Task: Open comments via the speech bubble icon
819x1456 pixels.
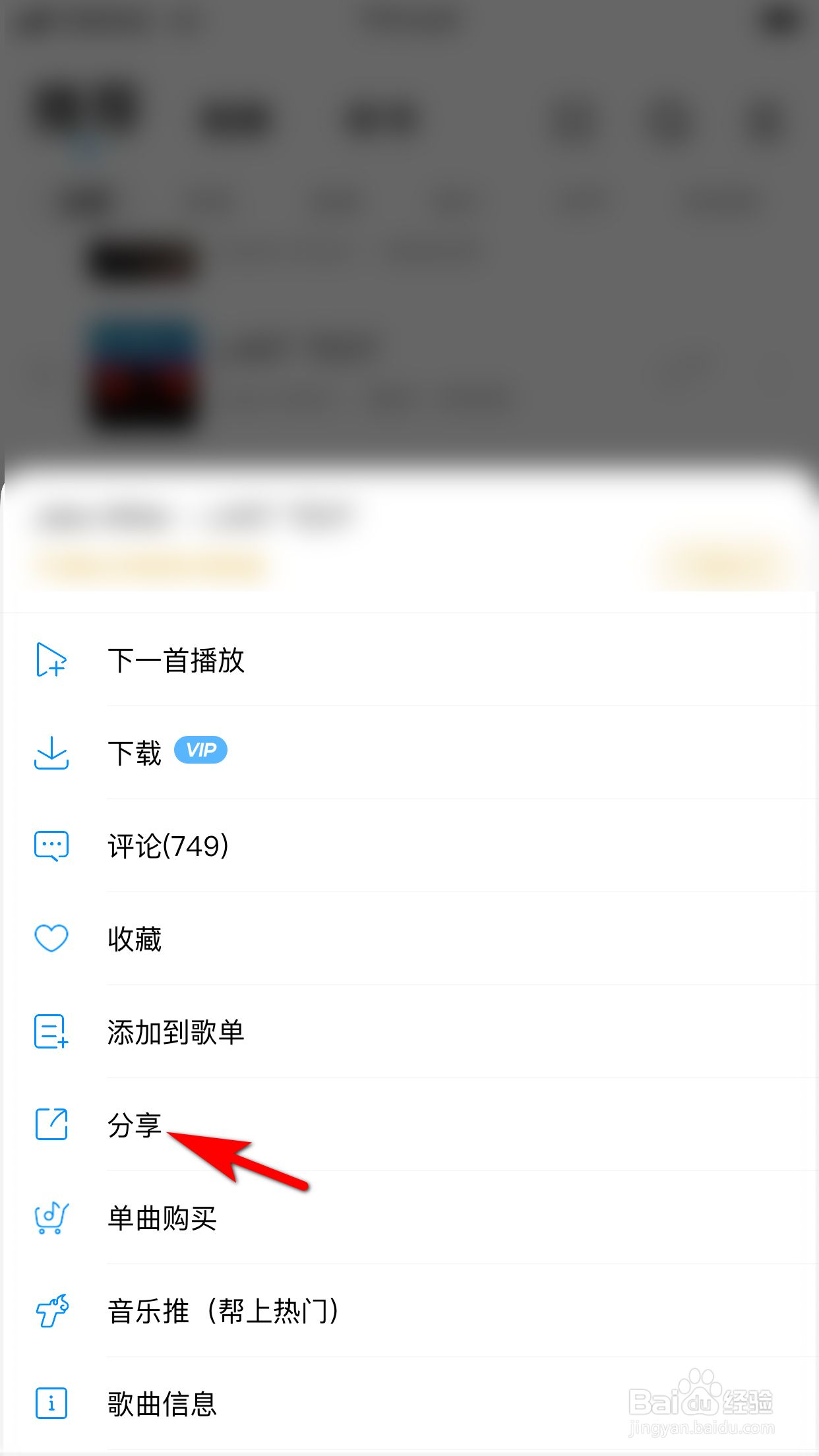Action: click(51, 846)
